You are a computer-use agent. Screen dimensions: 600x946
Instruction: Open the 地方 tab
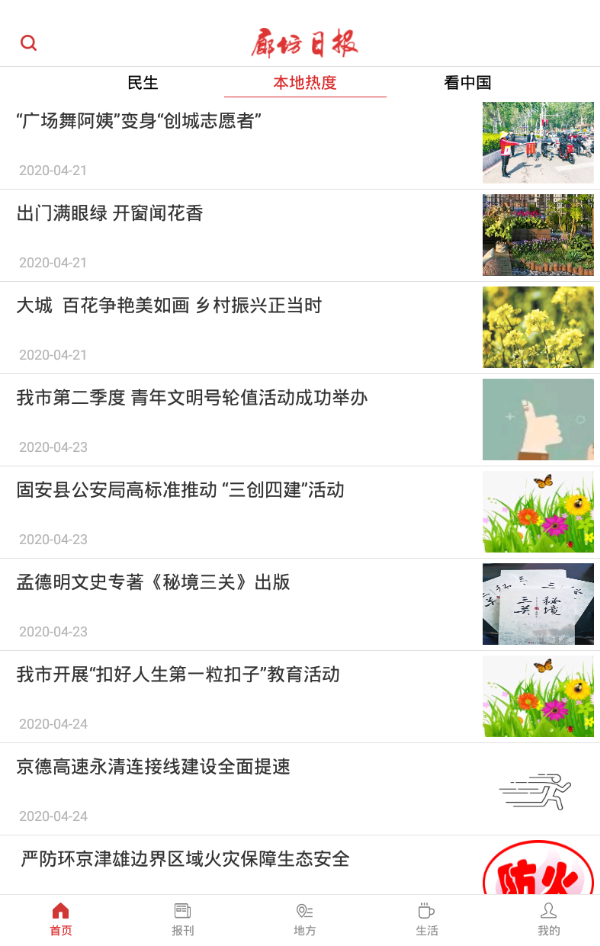click(x=305, y=918)
